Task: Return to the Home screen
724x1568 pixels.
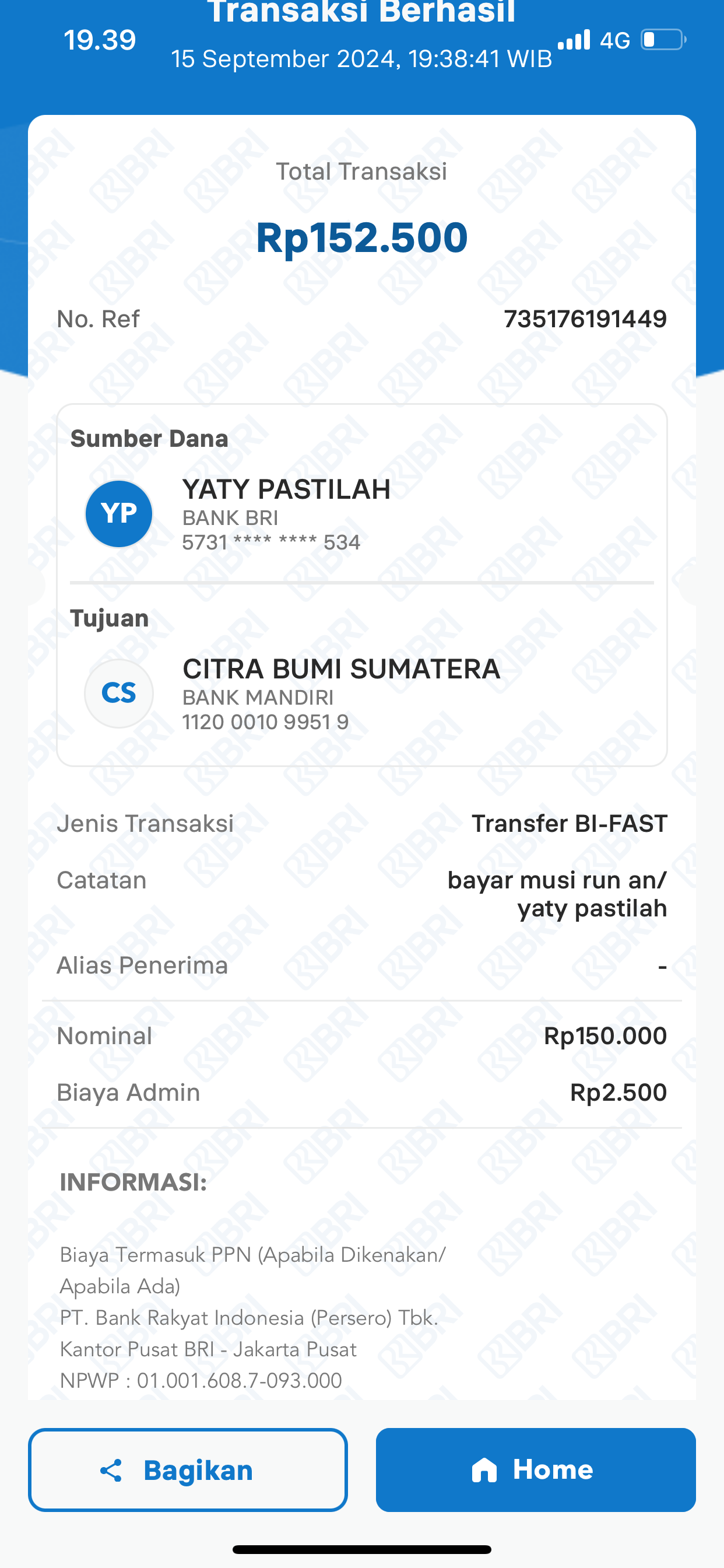Action: click(x=535, y=1469)
